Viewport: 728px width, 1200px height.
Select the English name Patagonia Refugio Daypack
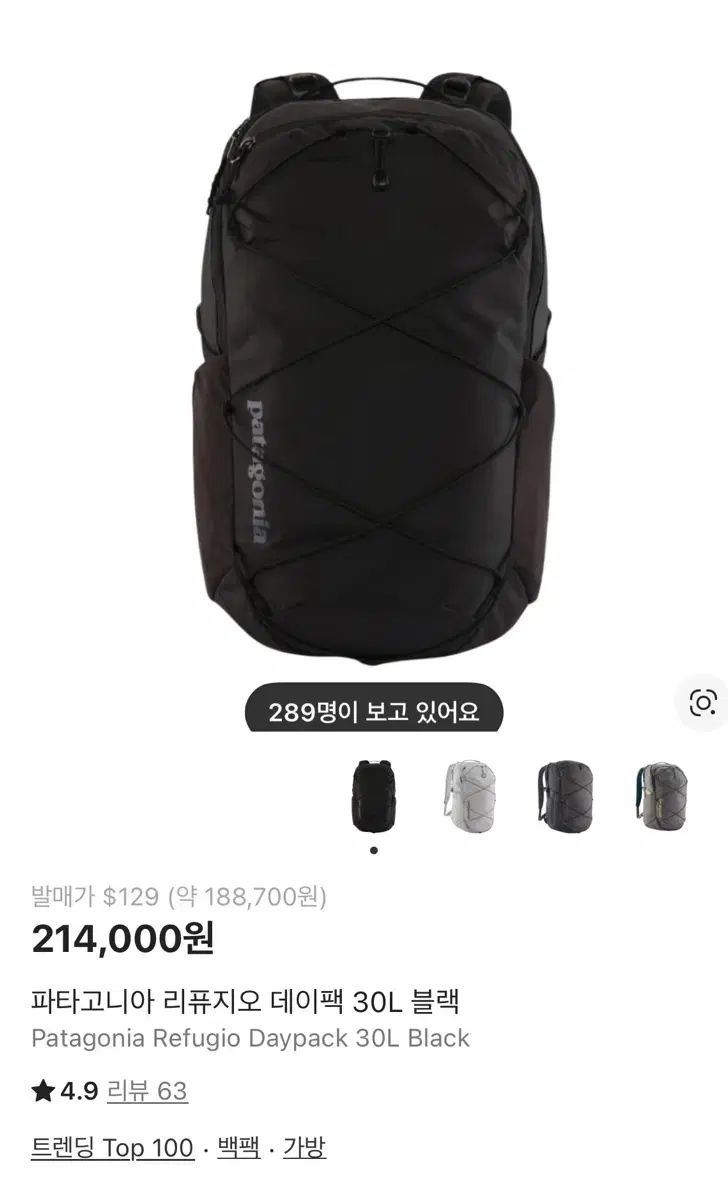click(x=250, y=1040)
